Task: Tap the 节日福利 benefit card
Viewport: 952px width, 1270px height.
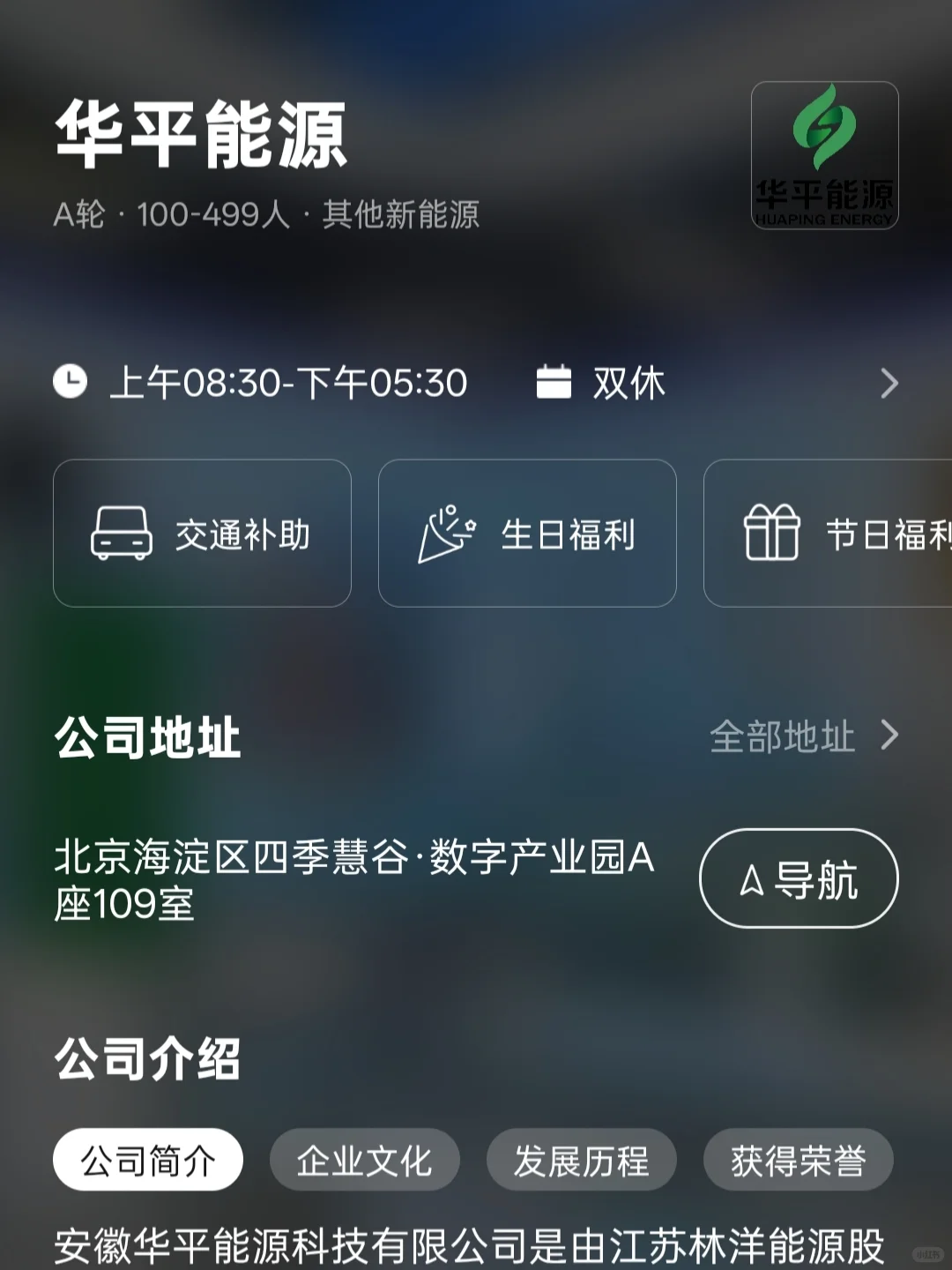Action: pyautogui.click(x=828, y=534)
